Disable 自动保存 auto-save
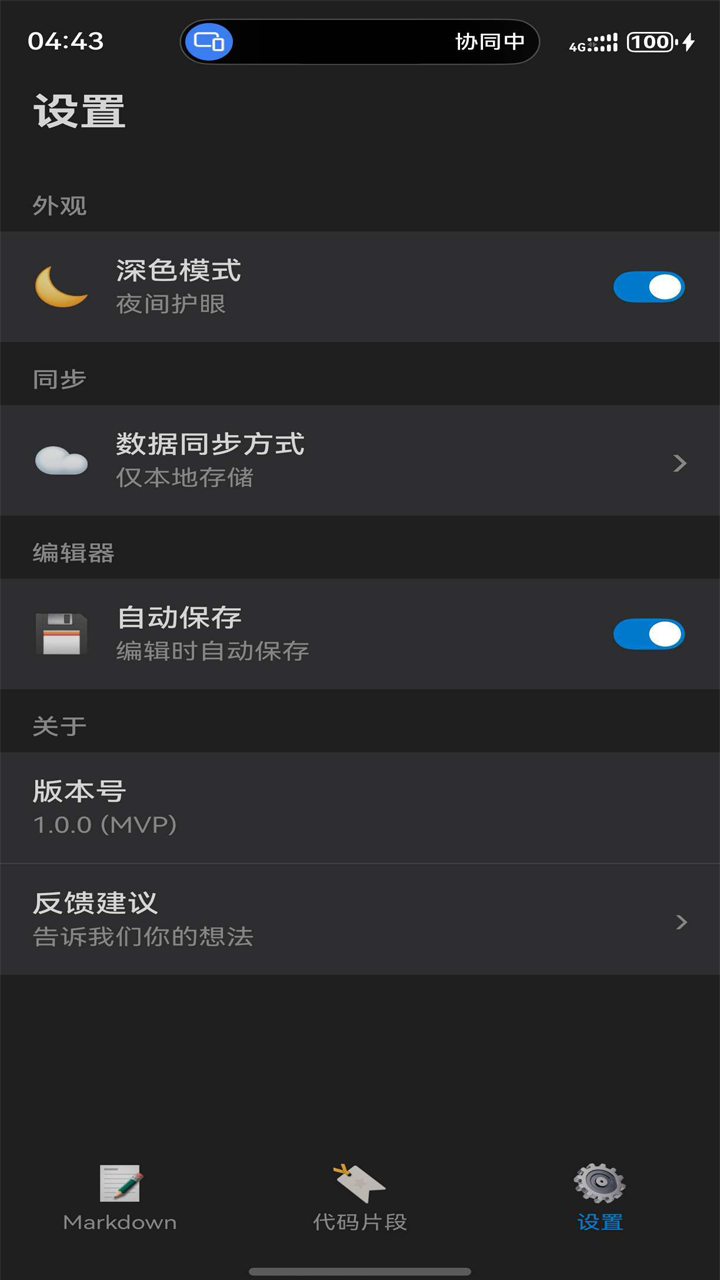 [649, 634]
